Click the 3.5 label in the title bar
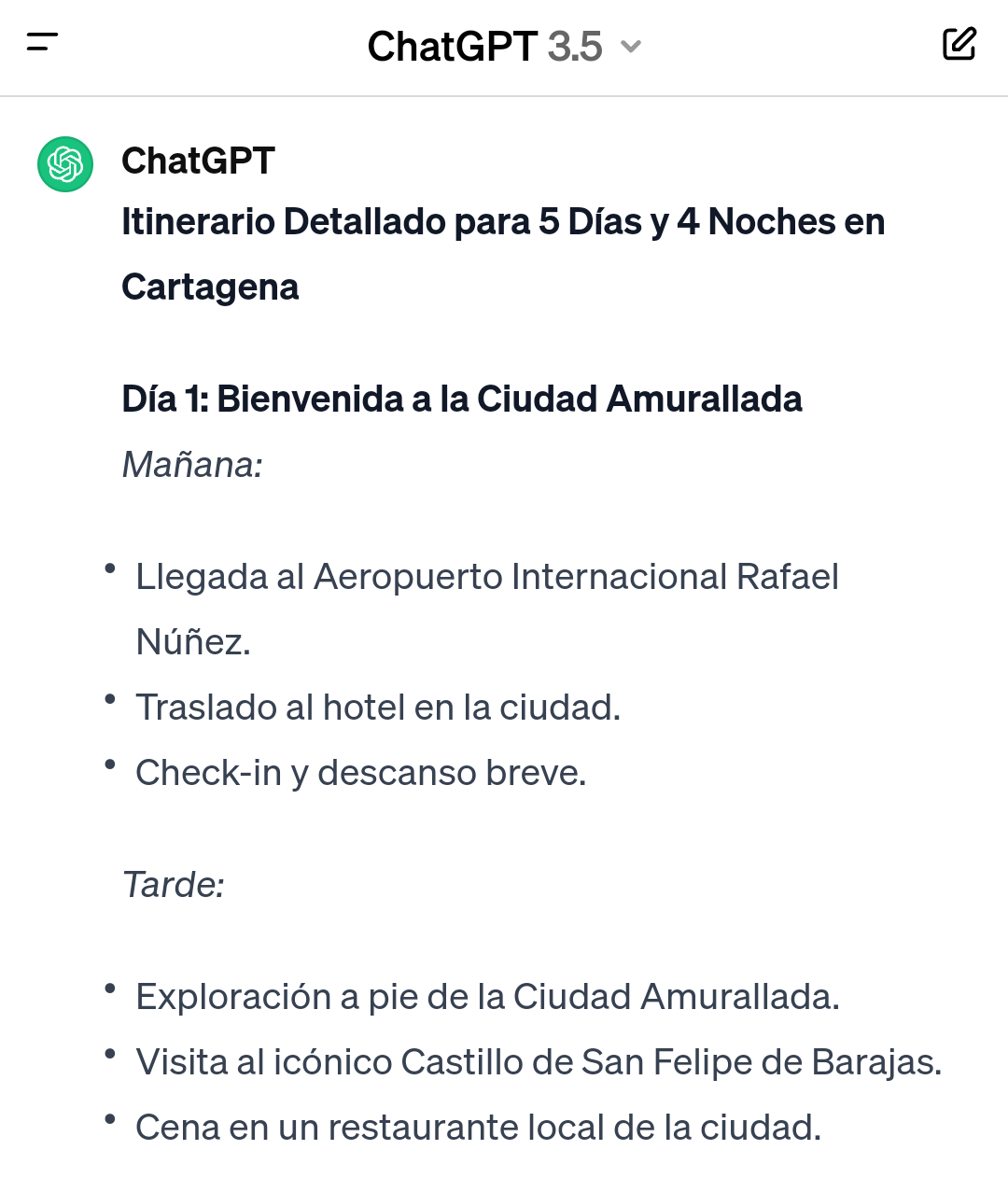Image resolution: width=1008 pixels, height=1178 pixels. pos(576,46)
